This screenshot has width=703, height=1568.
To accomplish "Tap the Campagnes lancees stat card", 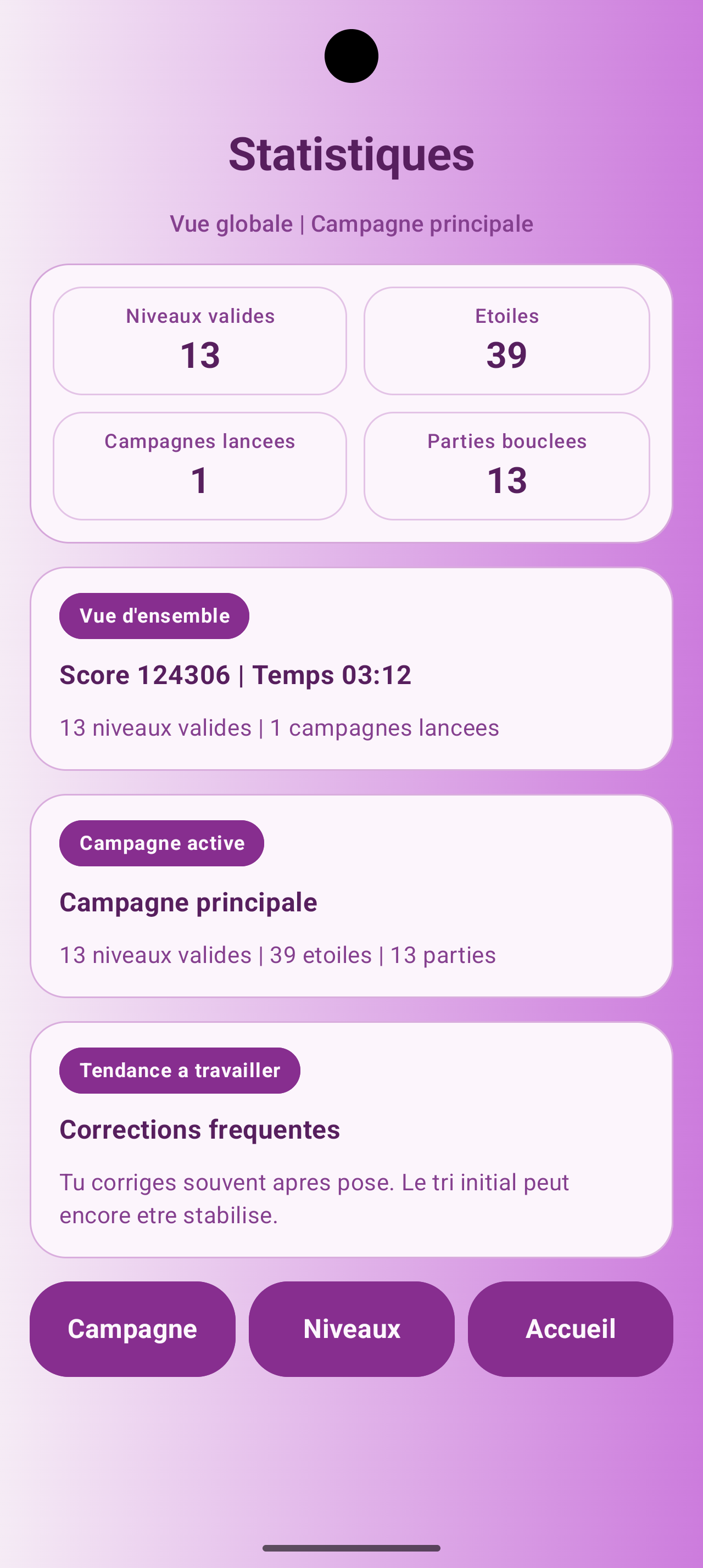I will pyautogui.click(x=200, y=464).
